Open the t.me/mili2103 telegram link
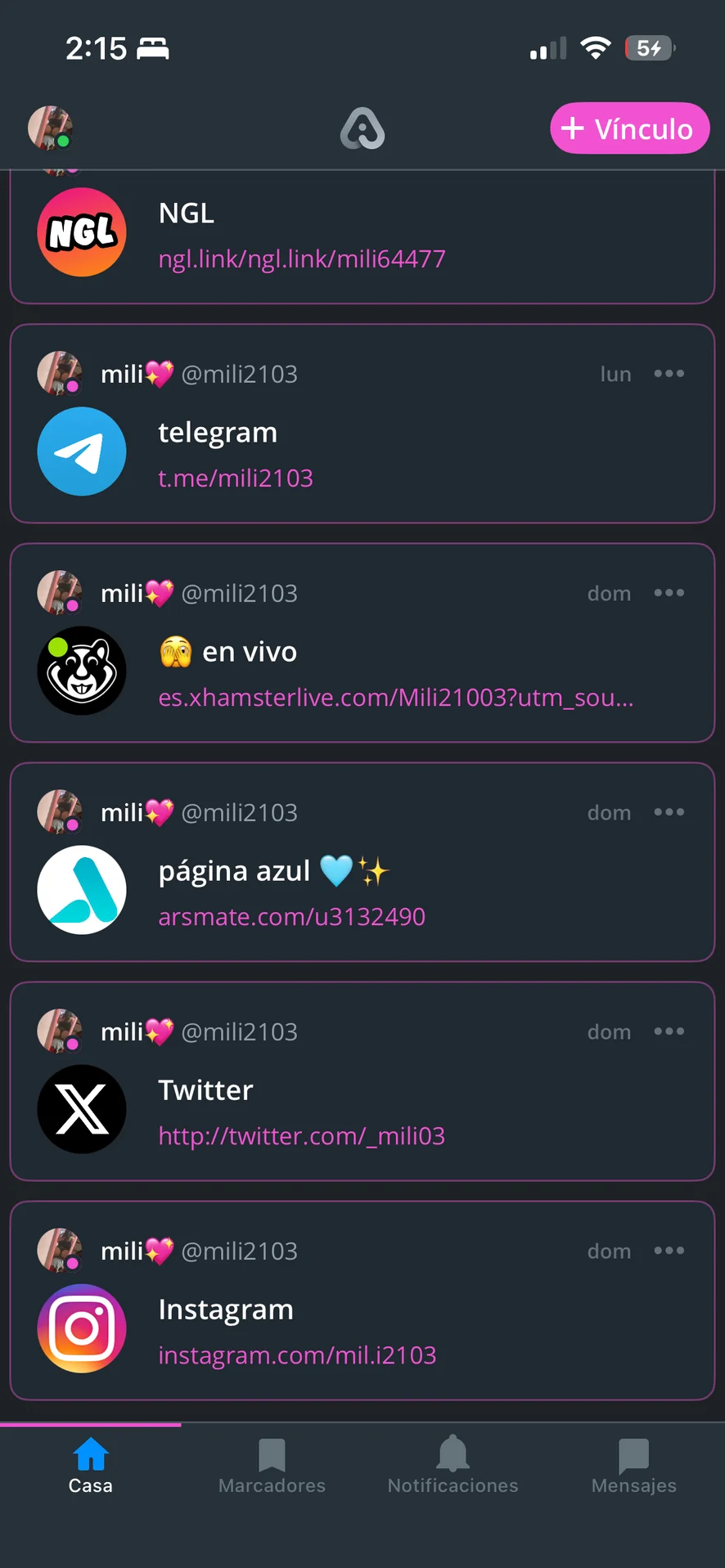Image resolution: width=725 pixels, height=1568 pixels. [236, 478]
